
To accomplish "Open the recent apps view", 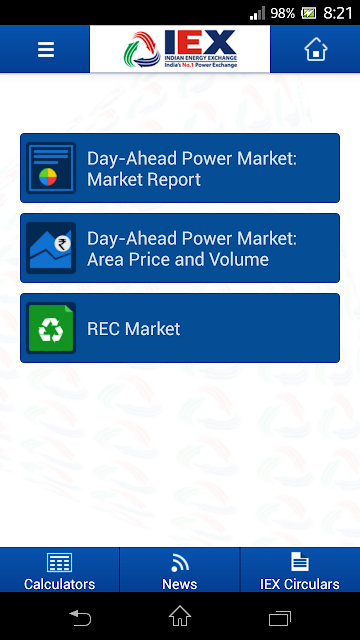I will click(x=280, y=618).
